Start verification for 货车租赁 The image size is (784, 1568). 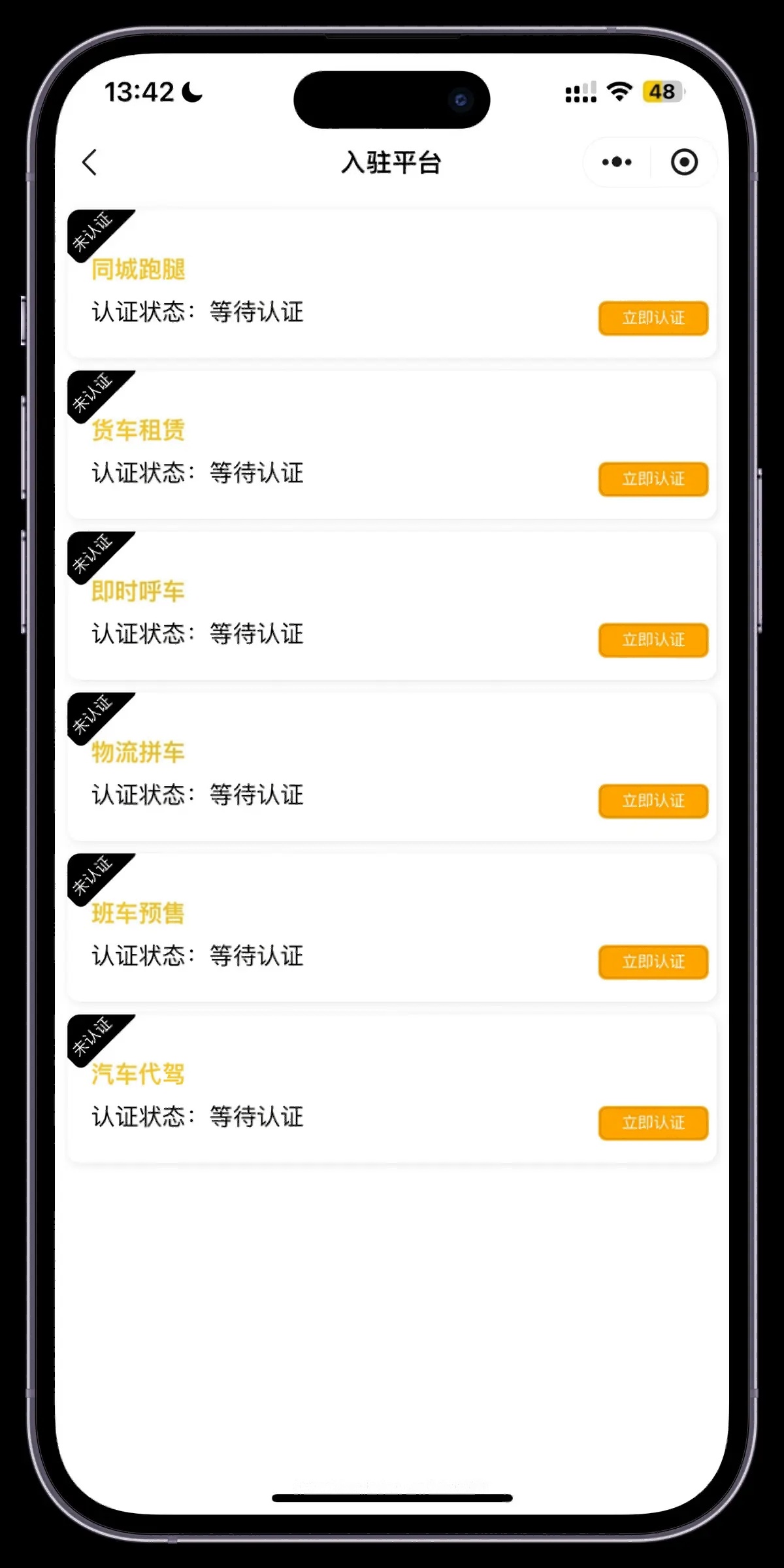click(653, 479)
